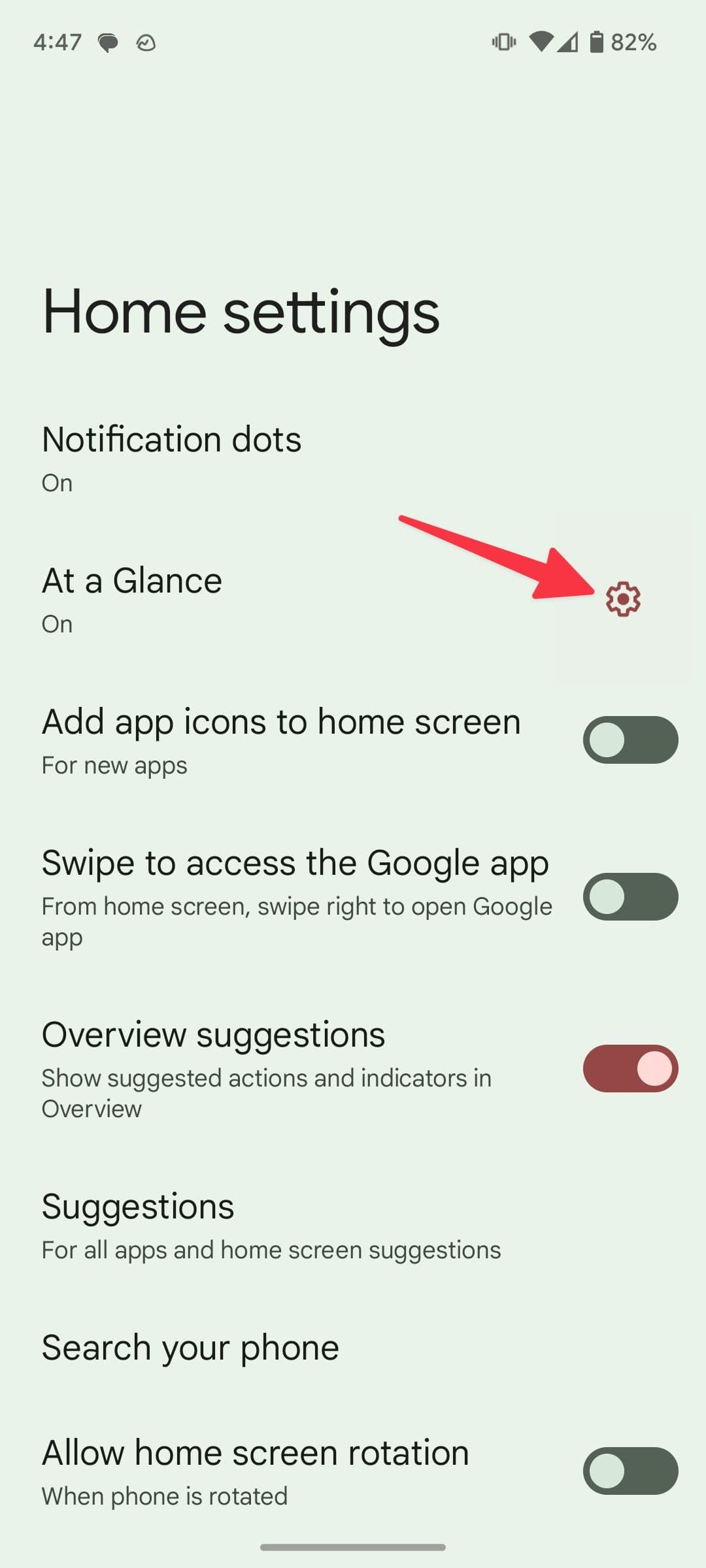706x1568 pixels.
Task: Open the Suggestions settings row
Action: coord(271,1225)
